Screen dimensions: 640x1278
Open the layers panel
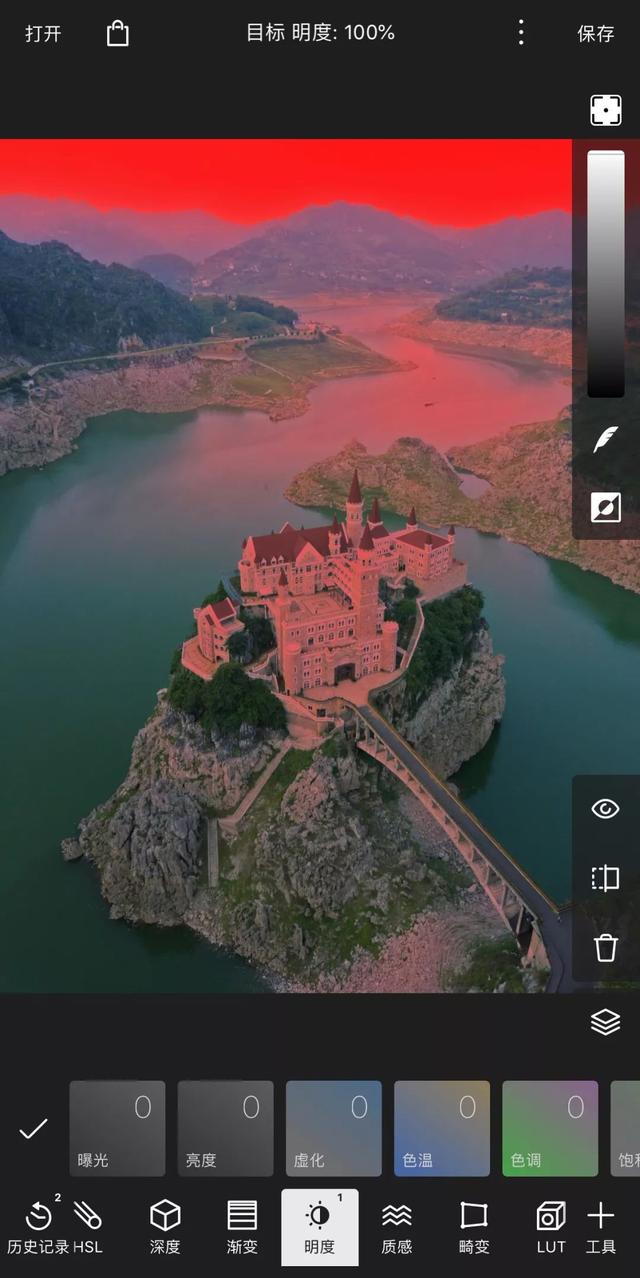click(x=605, y=1021)
